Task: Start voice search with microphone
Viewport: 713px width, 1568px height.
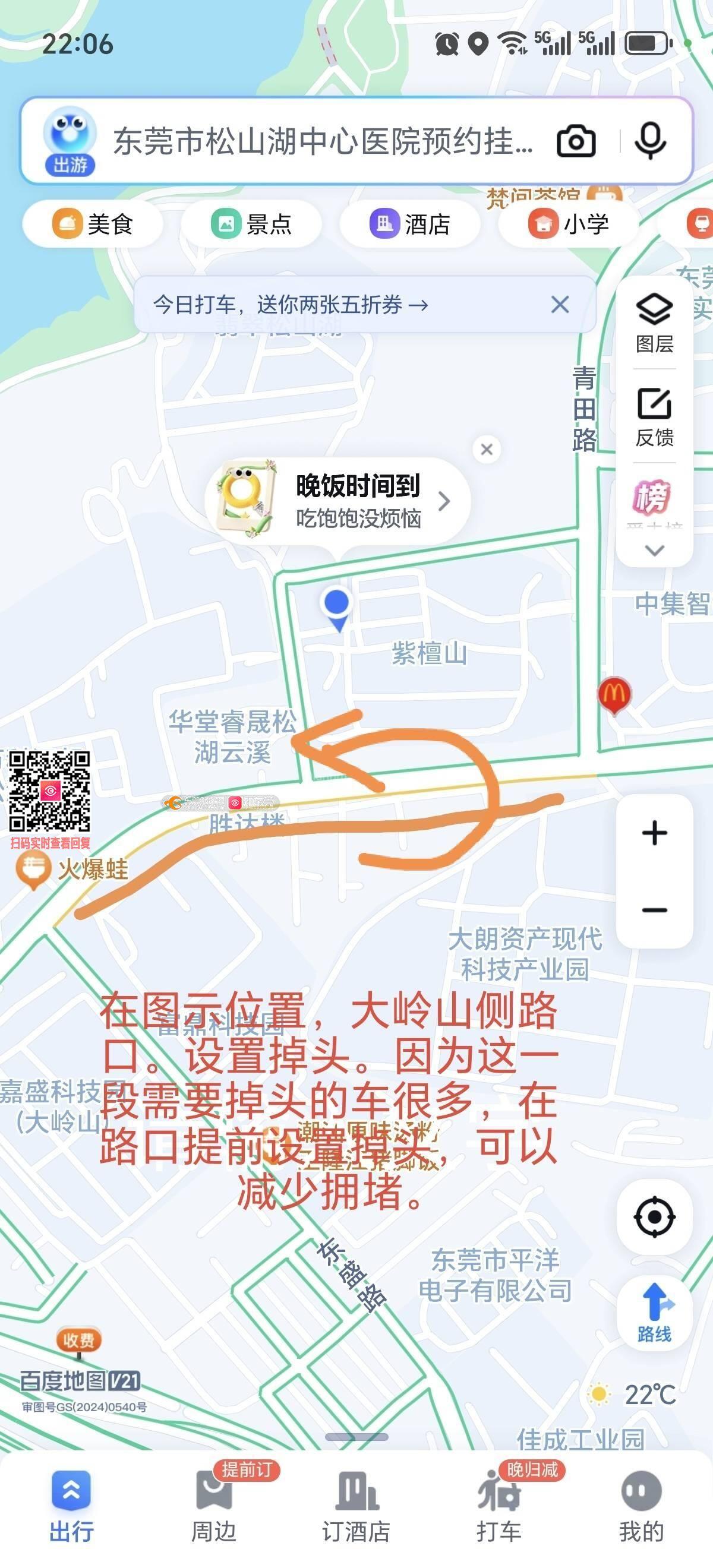Action: pyautogui.click(x=649, y=141)
